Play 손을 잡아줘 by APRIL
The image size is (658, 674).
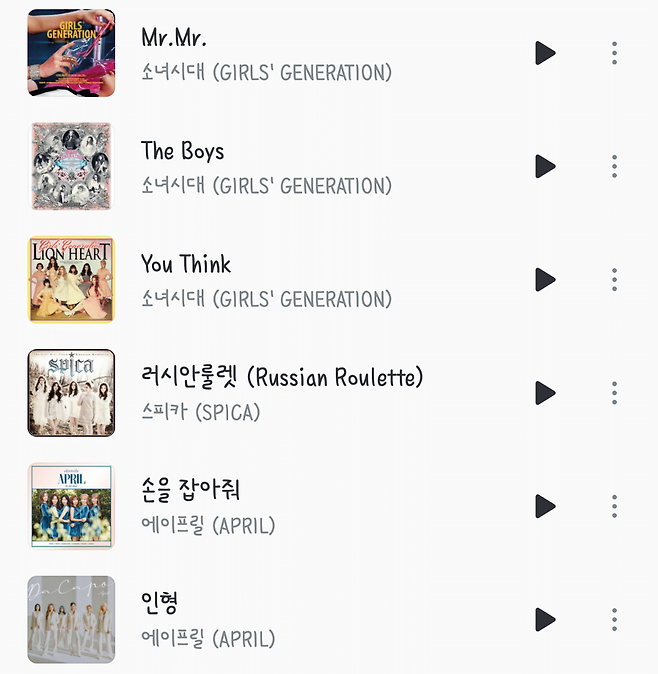click(544, 506)
